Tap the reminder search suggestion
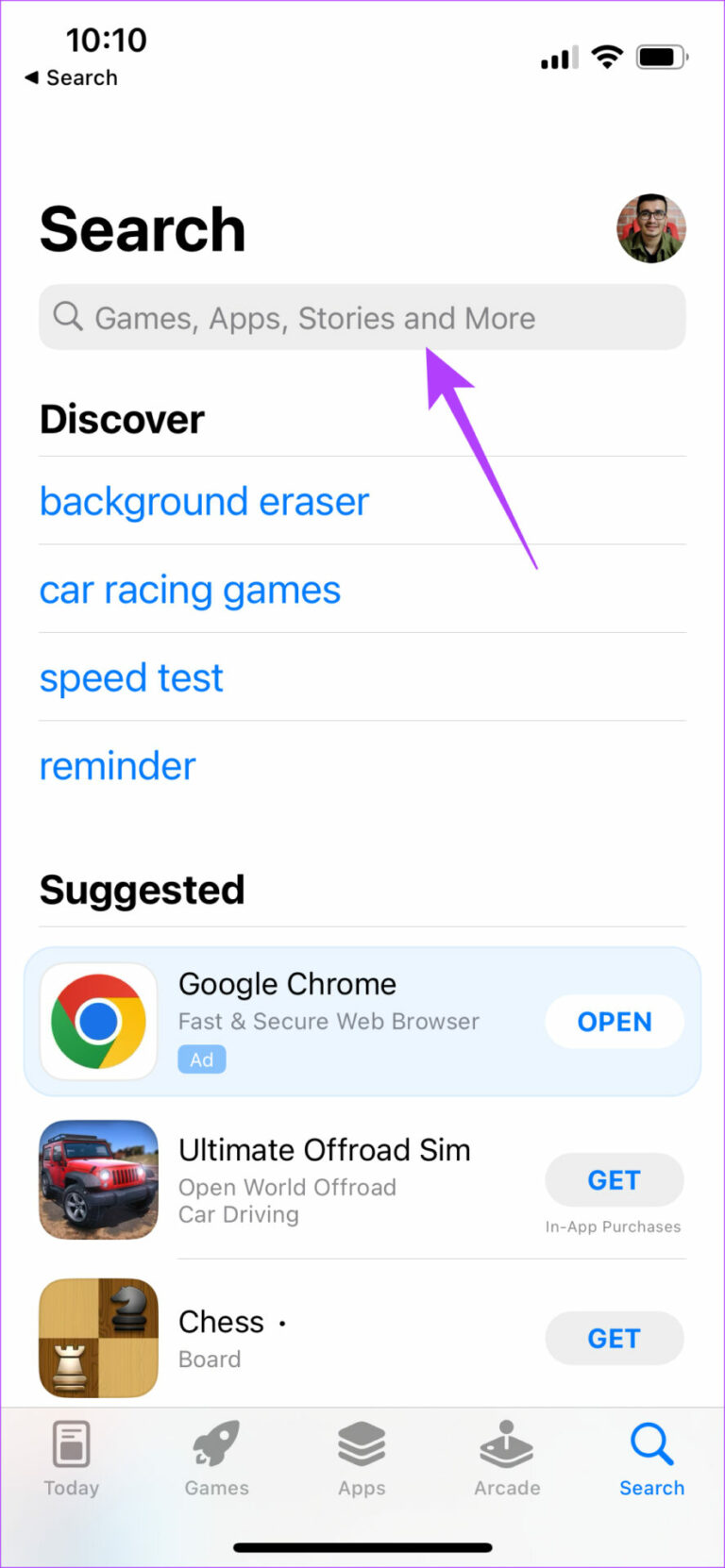The height and width of the screenshot is (1568, 725). (x=117, y=766)
